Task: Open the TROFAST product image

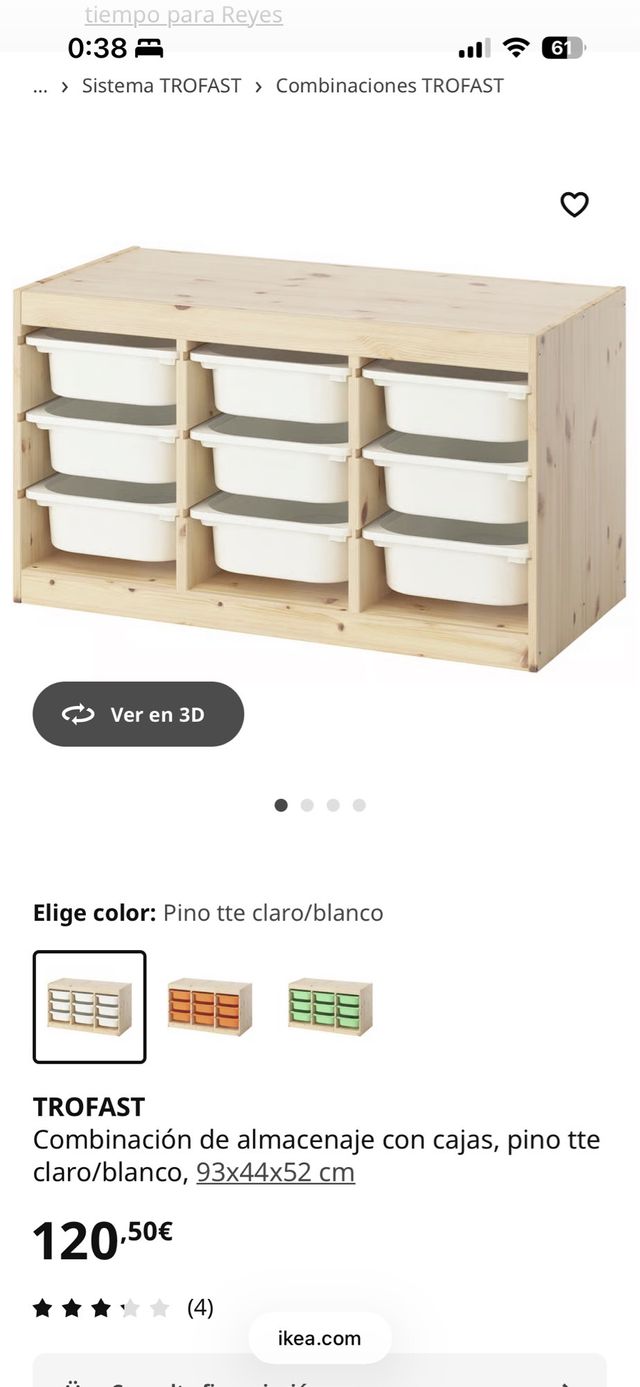Action: pos(320,460)
